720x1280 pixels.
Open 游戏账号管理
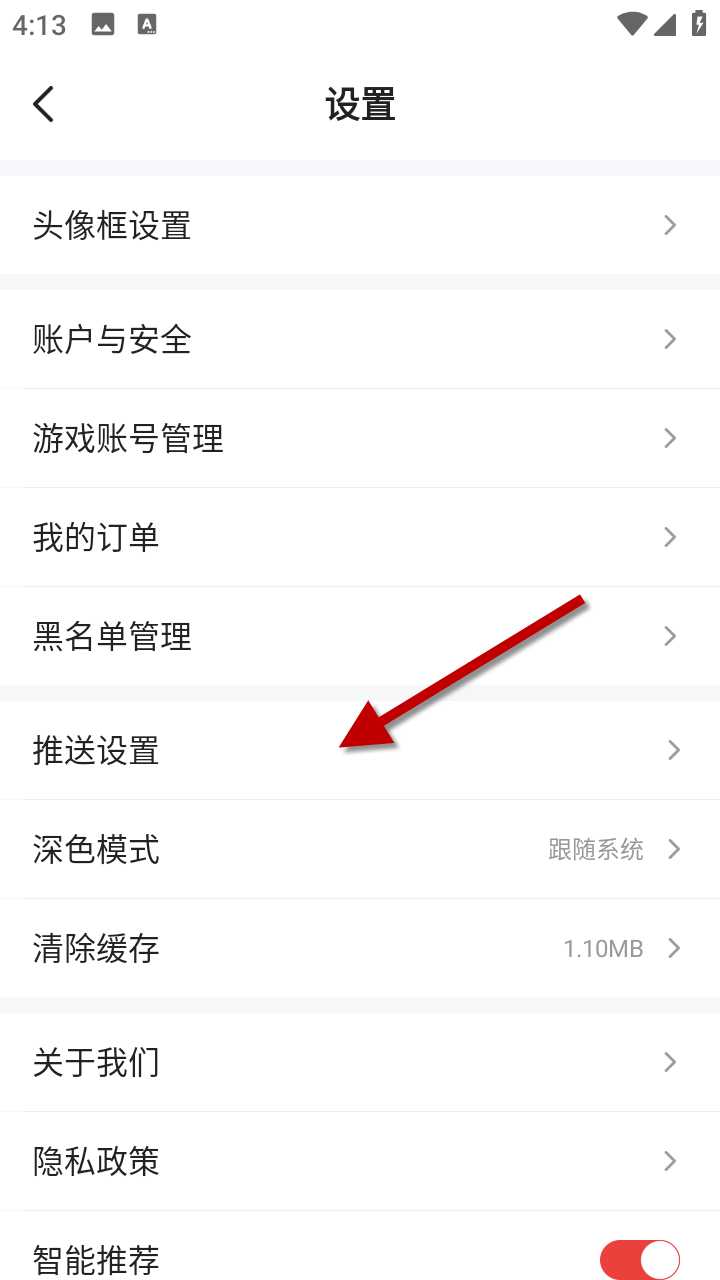click(x=360, y=438)
